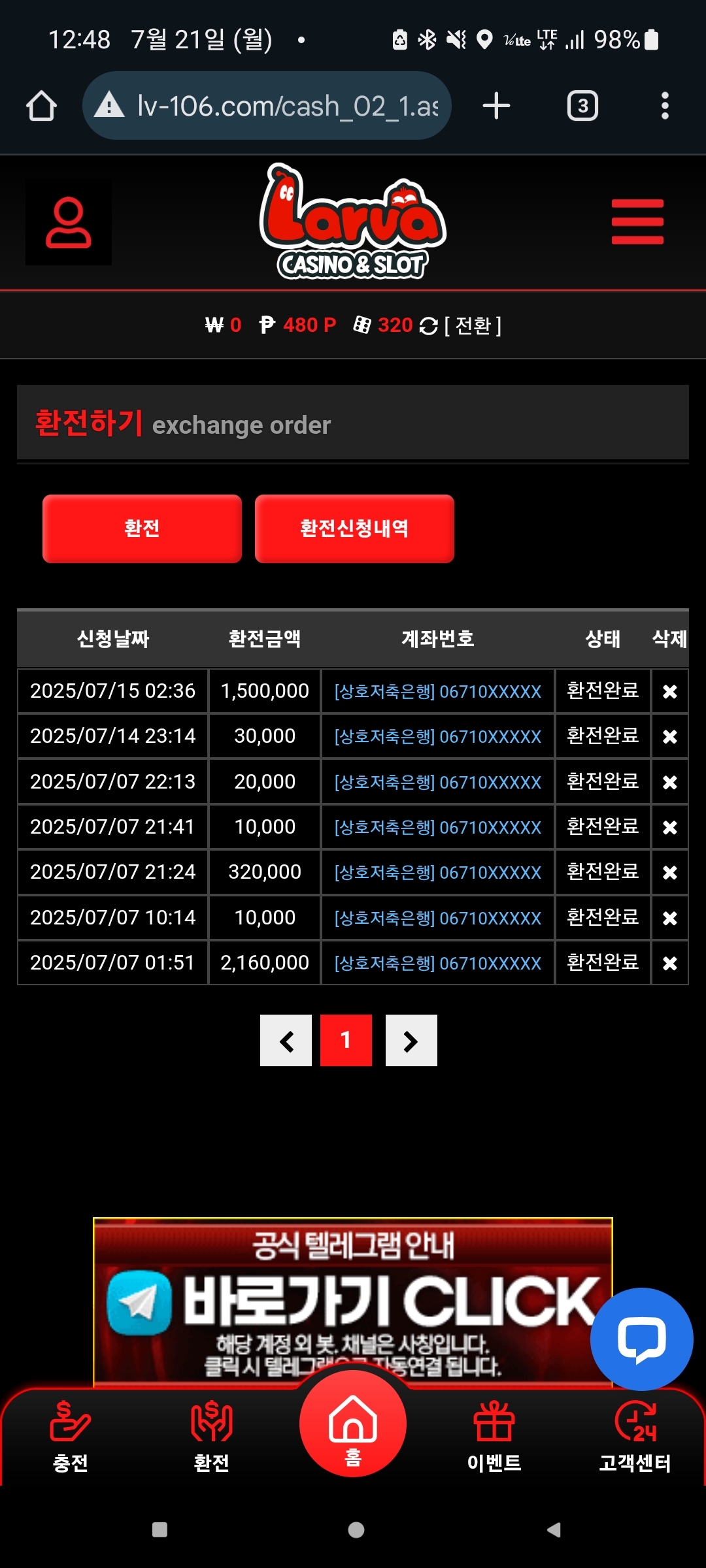Screen dimensions: 706x1568
Task: Open the browser home page
Action: (x=41, y=106)
